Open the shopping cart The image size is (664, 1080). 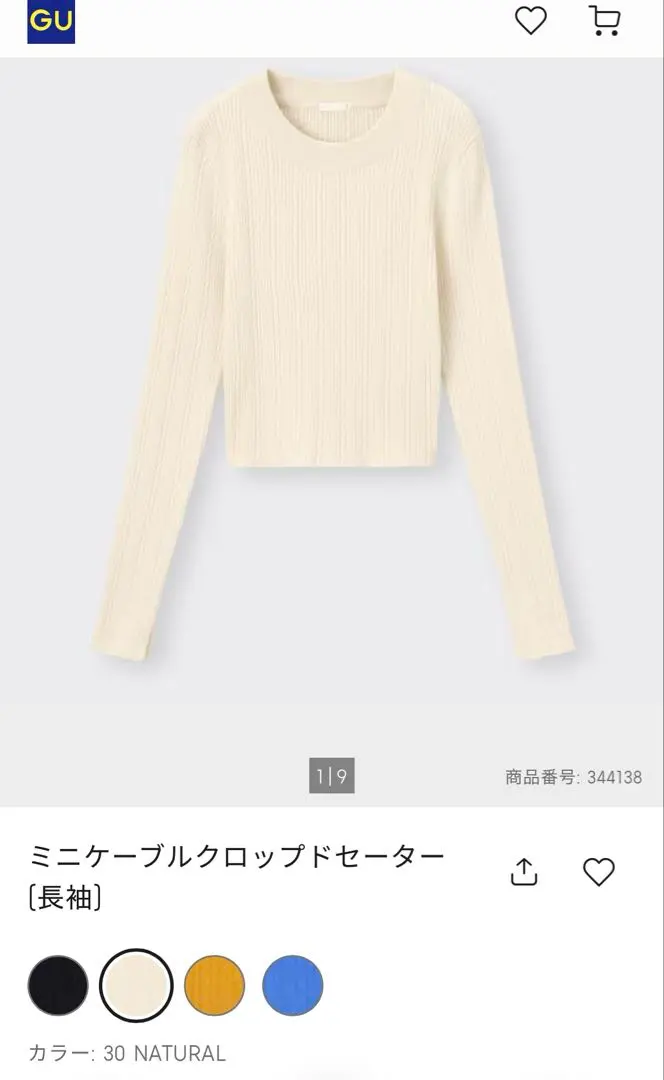(x=604, y=20)
